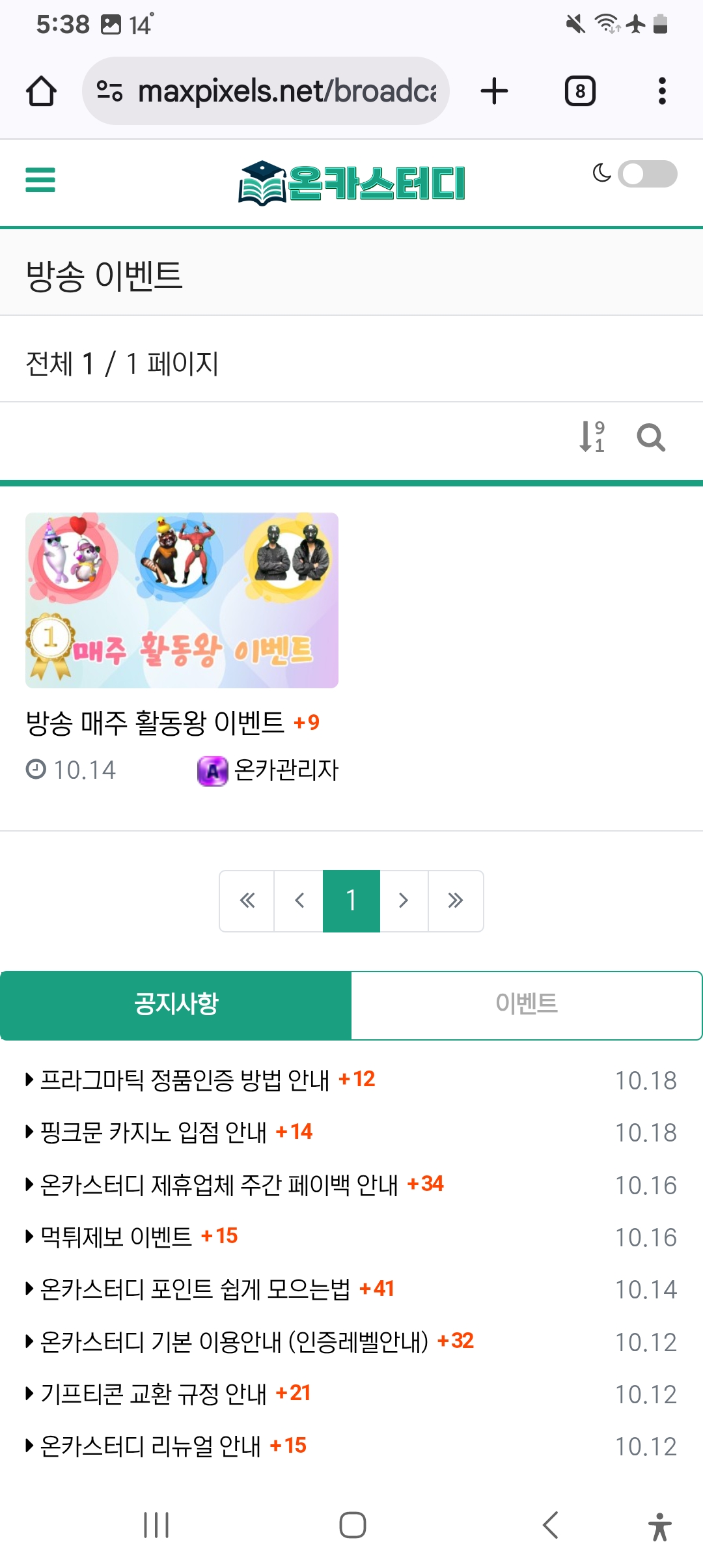The width and height of the screenshot is (703, 1568).
Task: Open 핑크문 카지노 입점 안내 notice
Action: [x=154, y=1132]
